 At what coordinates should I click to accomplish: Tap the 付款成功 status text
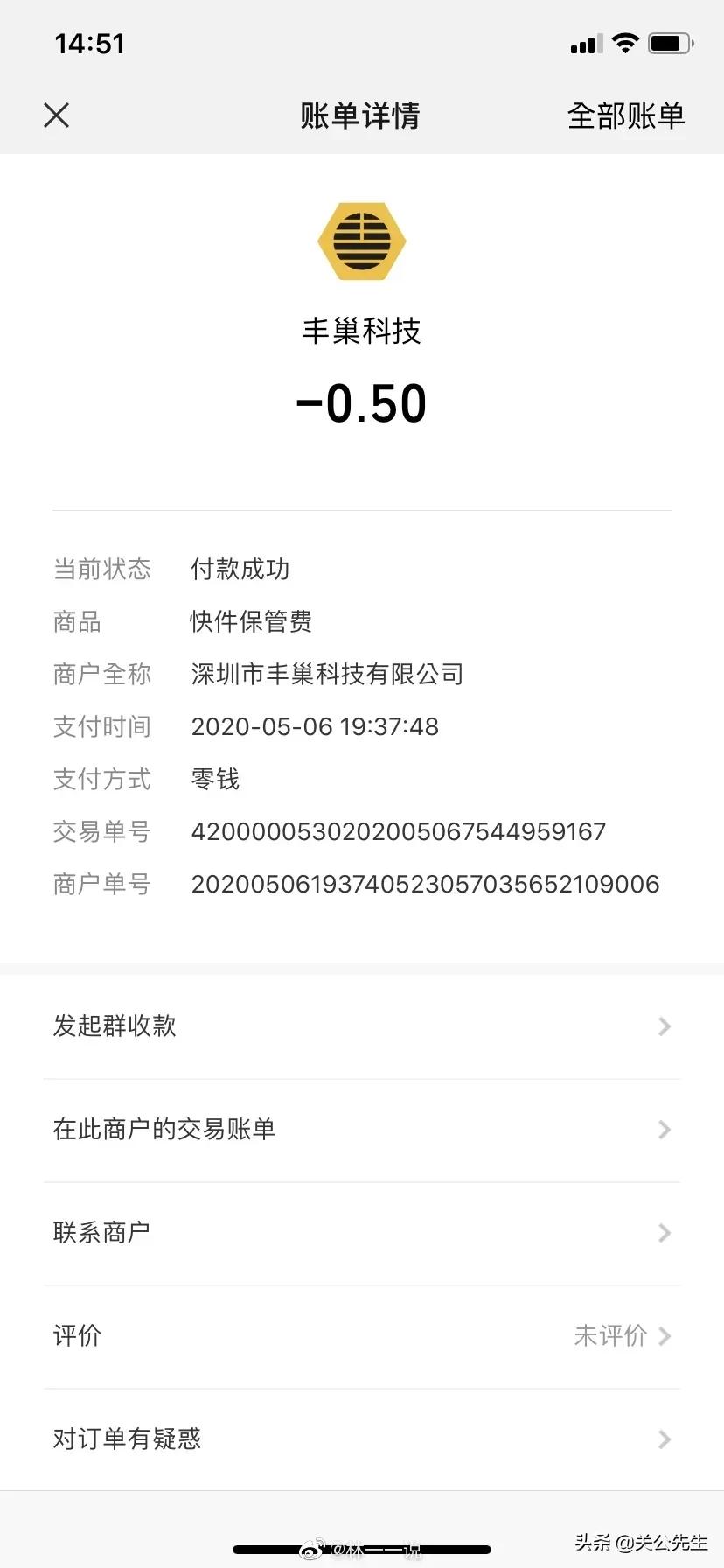click(241, 569)
